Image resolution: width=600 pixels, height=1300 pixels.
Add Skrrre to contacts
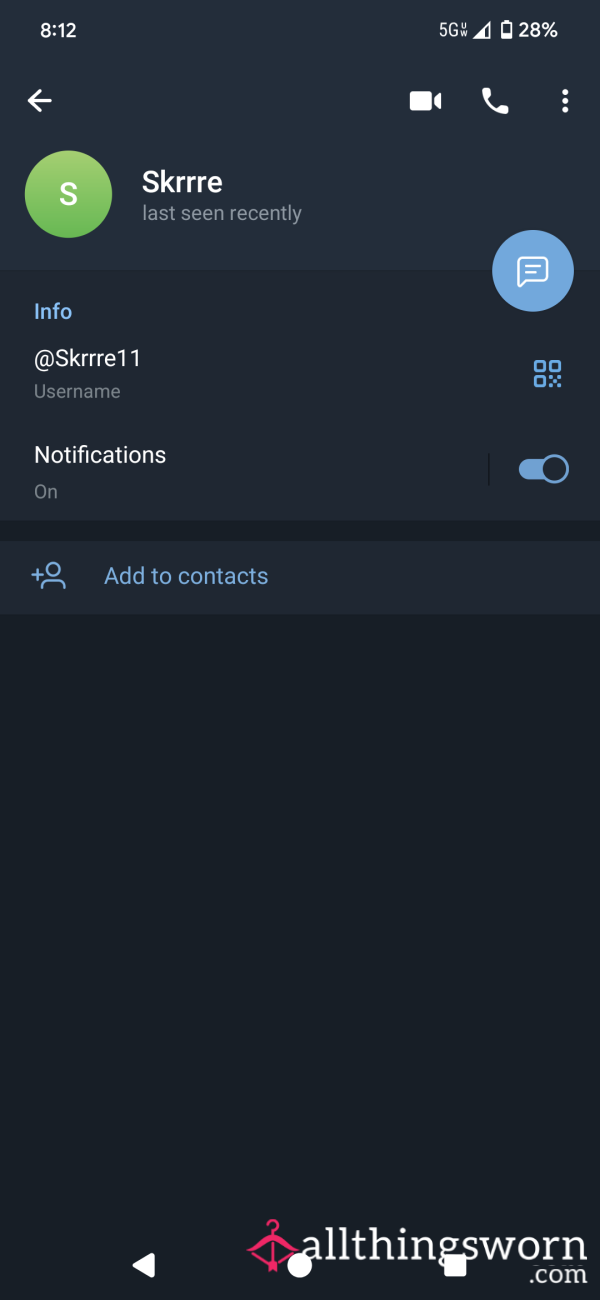[x=300, y=576]
